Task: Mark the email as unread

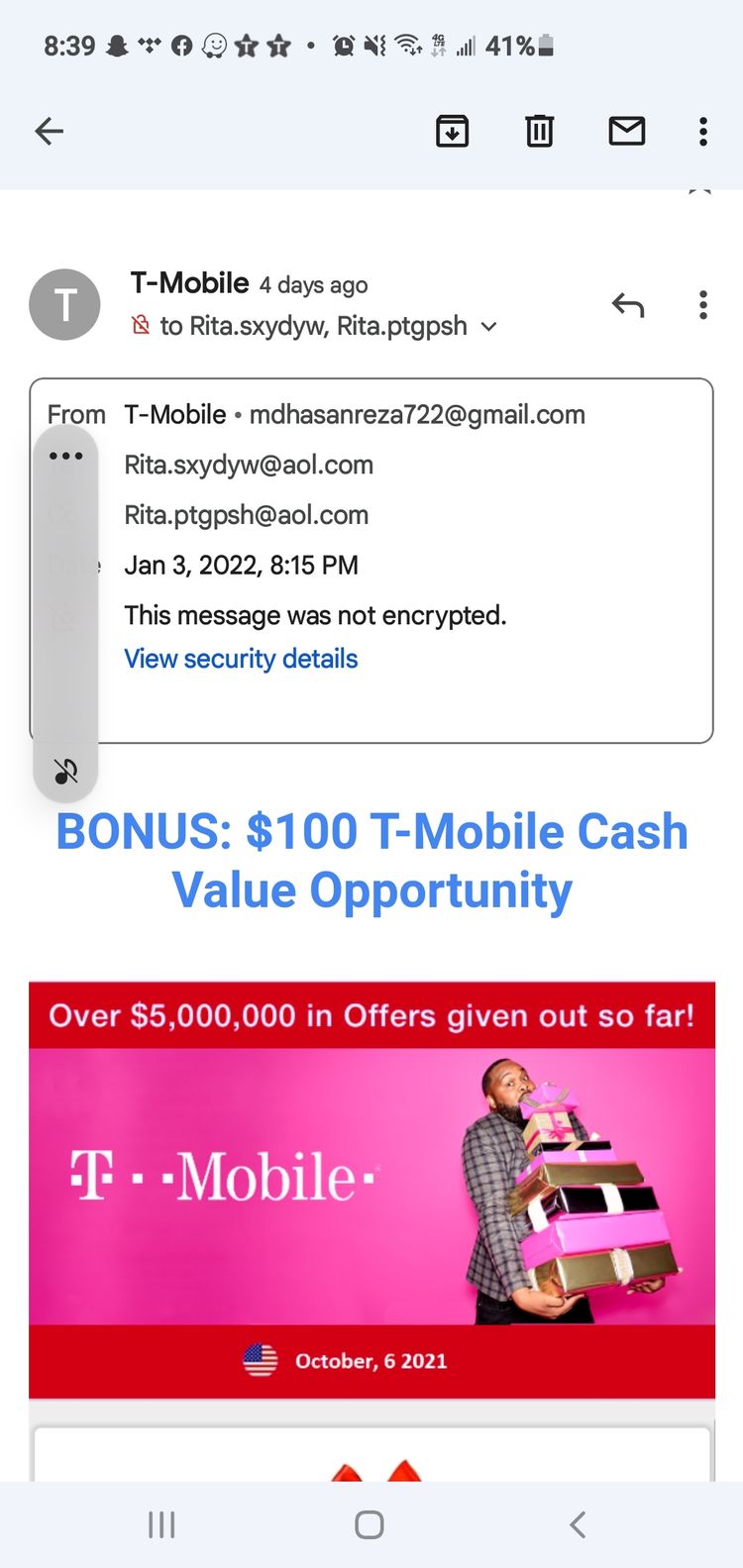Action: (626, 131)
